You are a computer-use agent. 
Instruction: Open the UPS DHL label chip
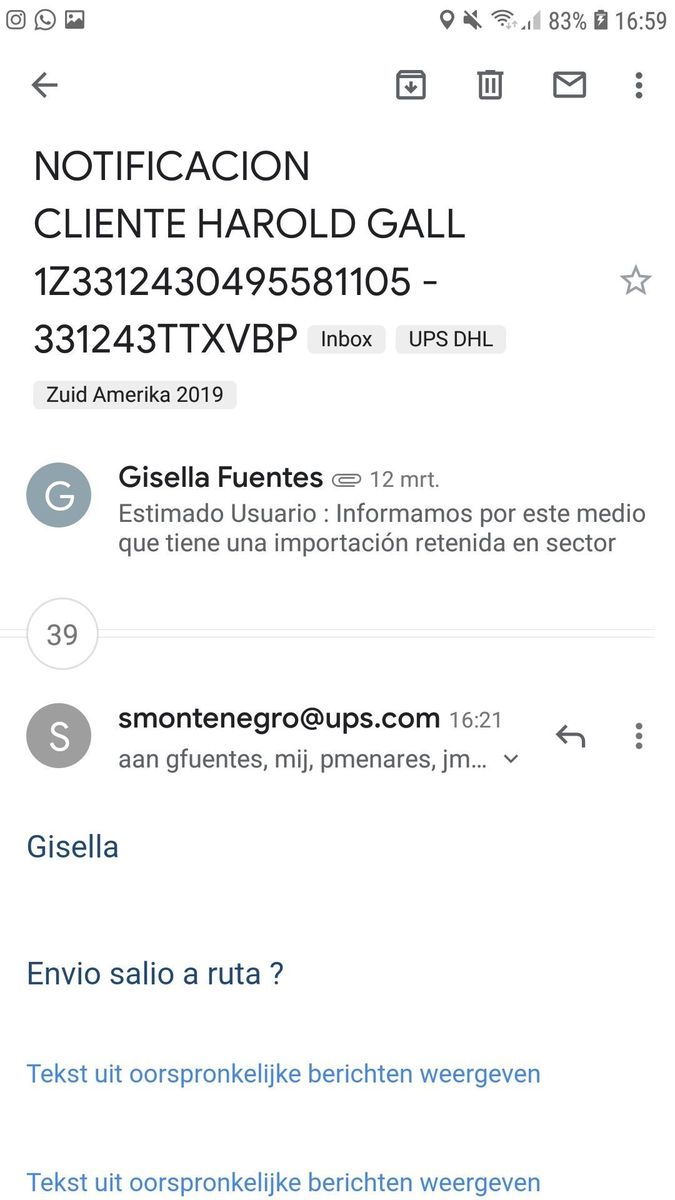[x=450, y=339]
